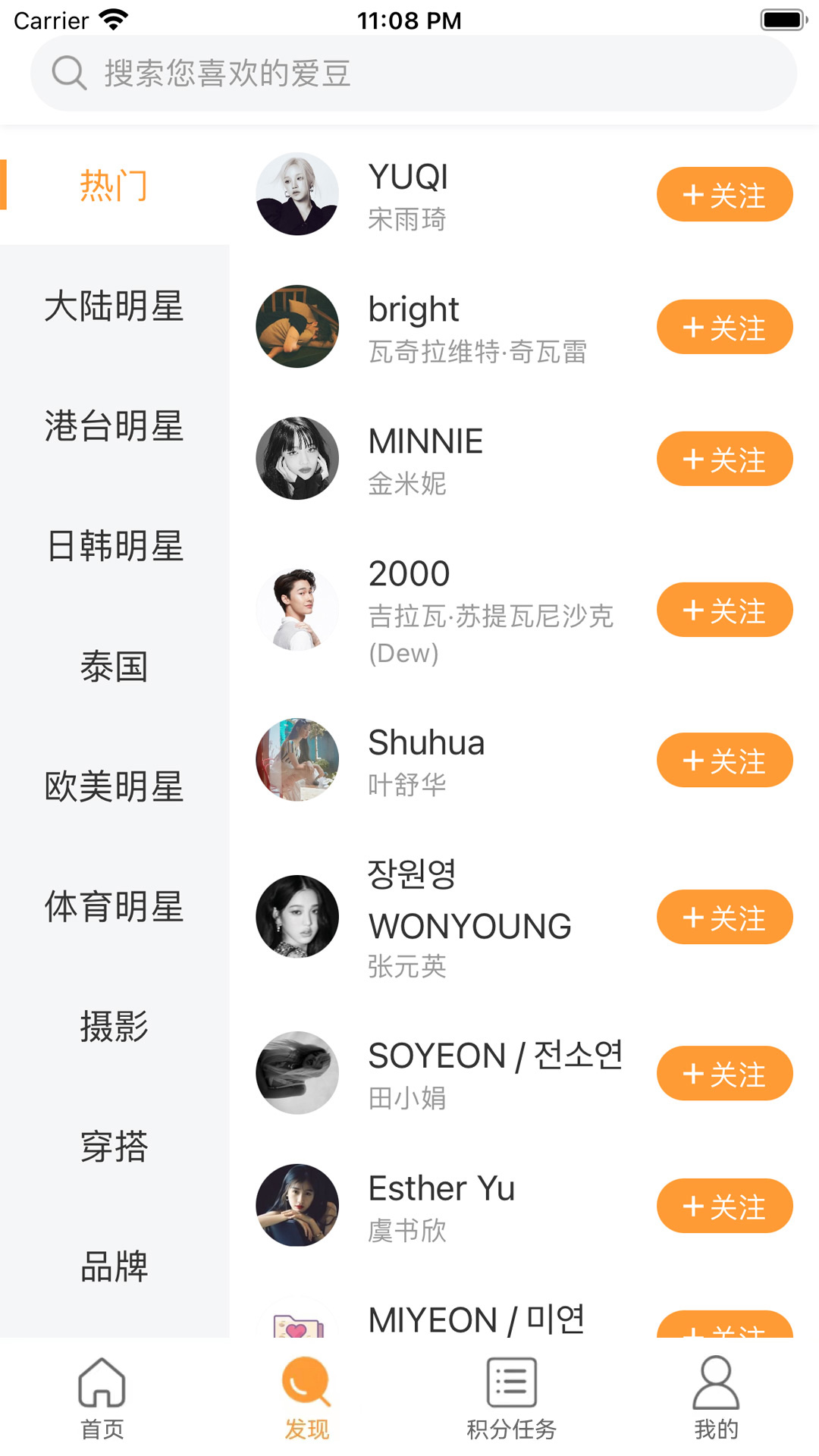Screen dimensions: 819x1456
Task: Switch to 港台明星 category
Action: point(115,426)
